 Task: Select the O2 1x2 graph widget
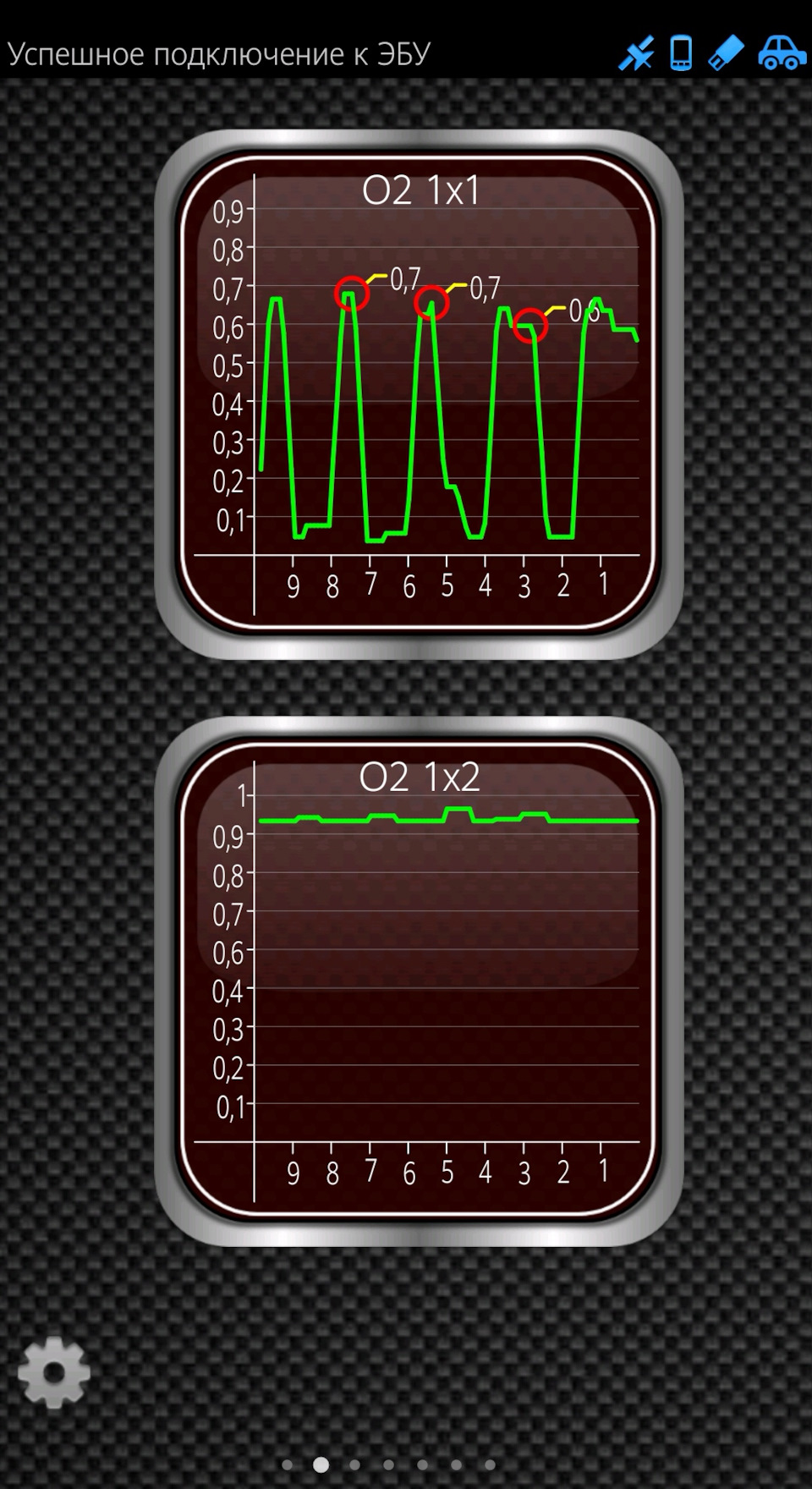[419, 981]
